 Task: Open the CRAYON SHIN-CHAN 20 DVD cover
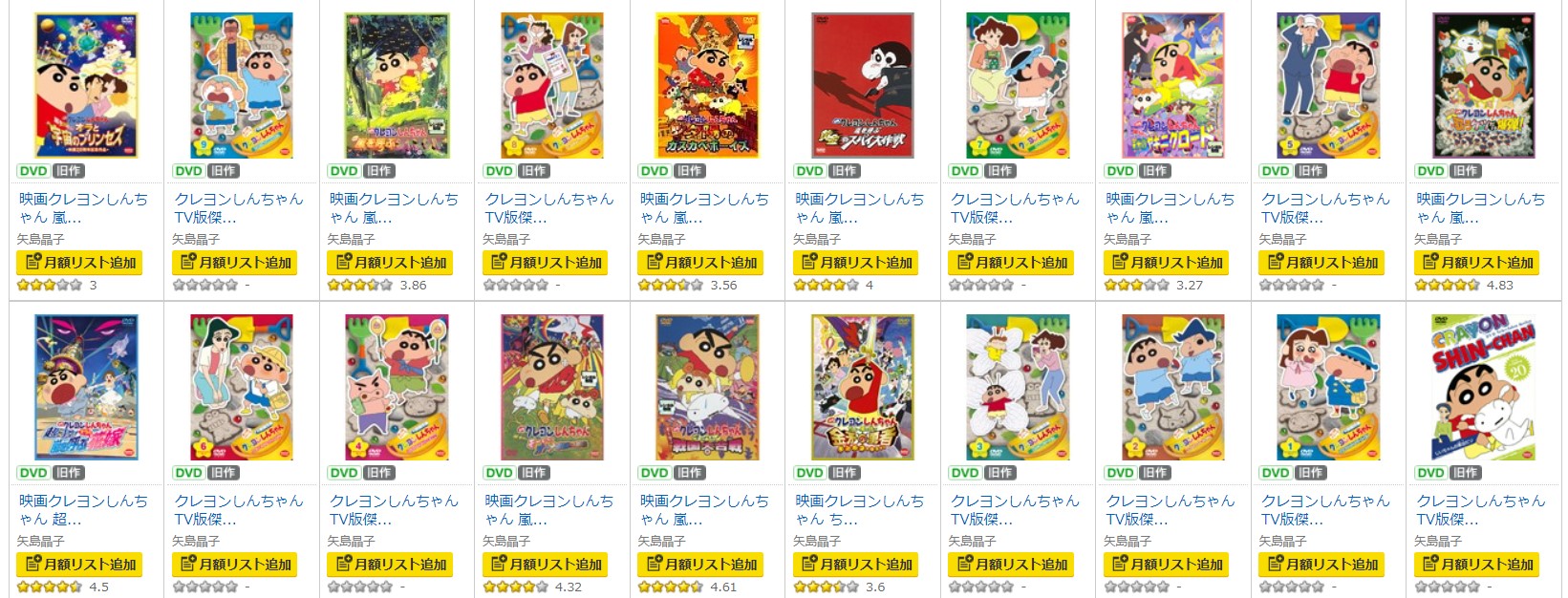[1484, 387]
